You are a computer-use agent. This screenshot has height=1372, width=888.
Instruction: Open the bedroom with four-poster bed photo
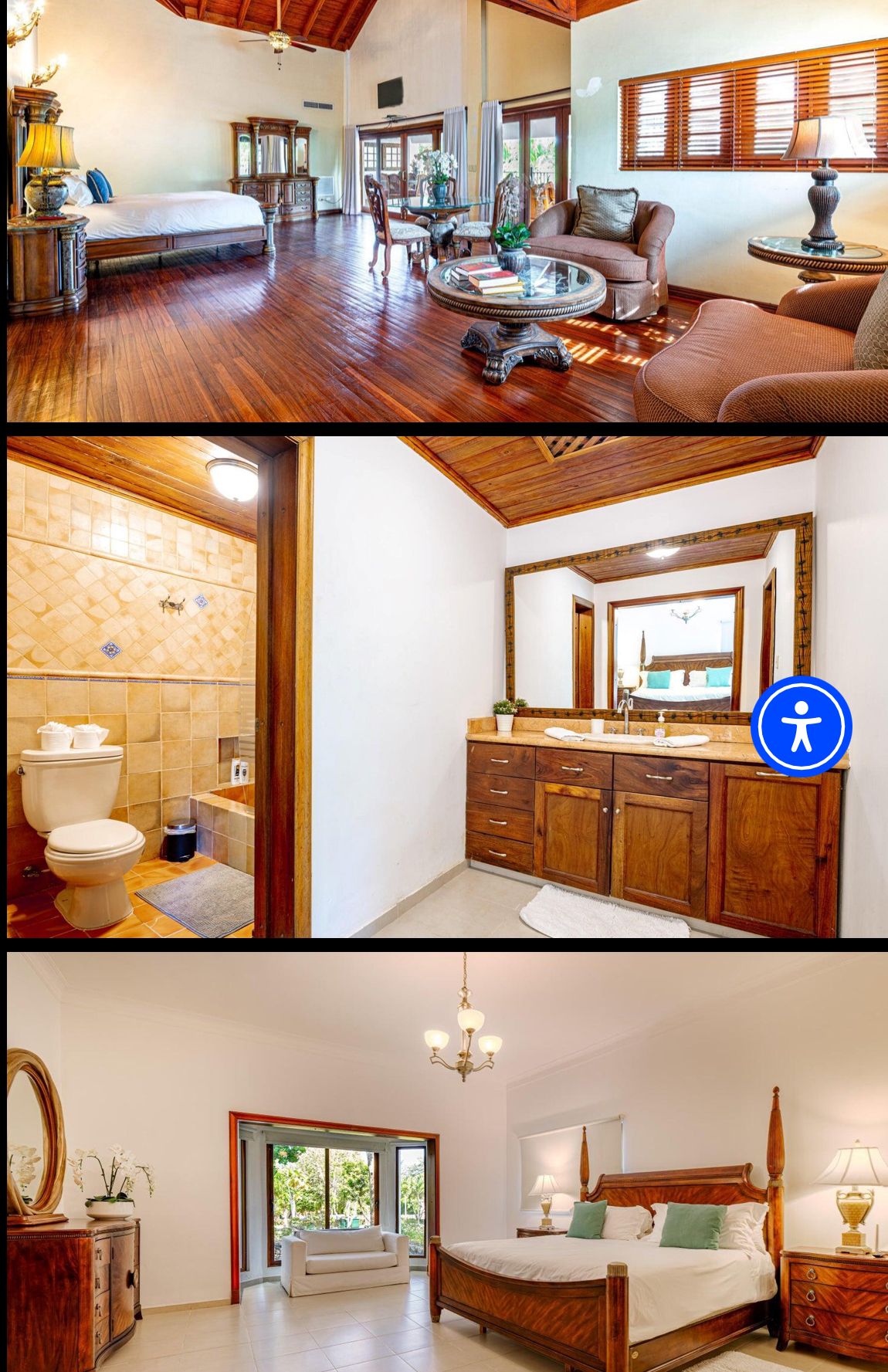click(x=447, y=1161)
